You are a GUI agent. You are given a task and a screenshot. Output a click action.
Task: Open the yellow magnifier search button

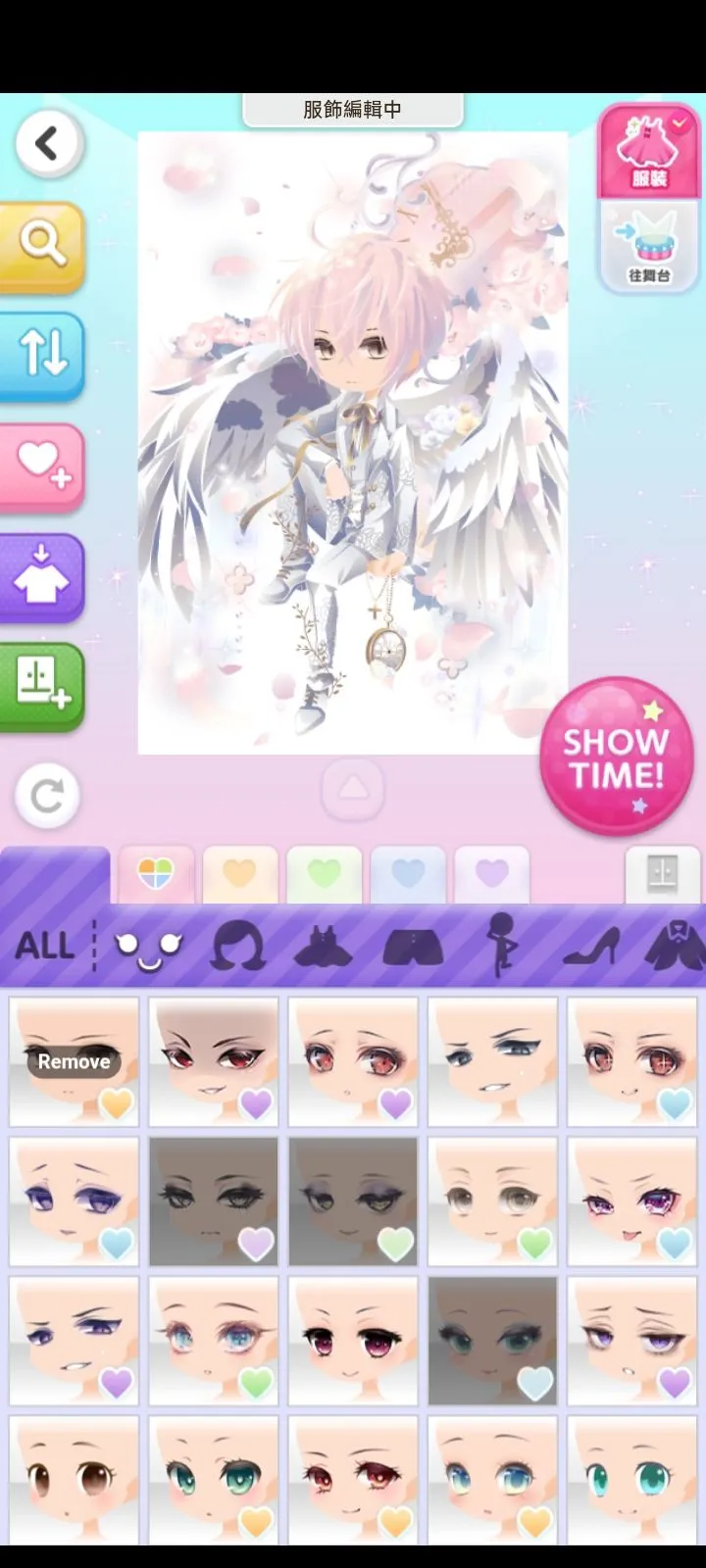pos(41,245)
